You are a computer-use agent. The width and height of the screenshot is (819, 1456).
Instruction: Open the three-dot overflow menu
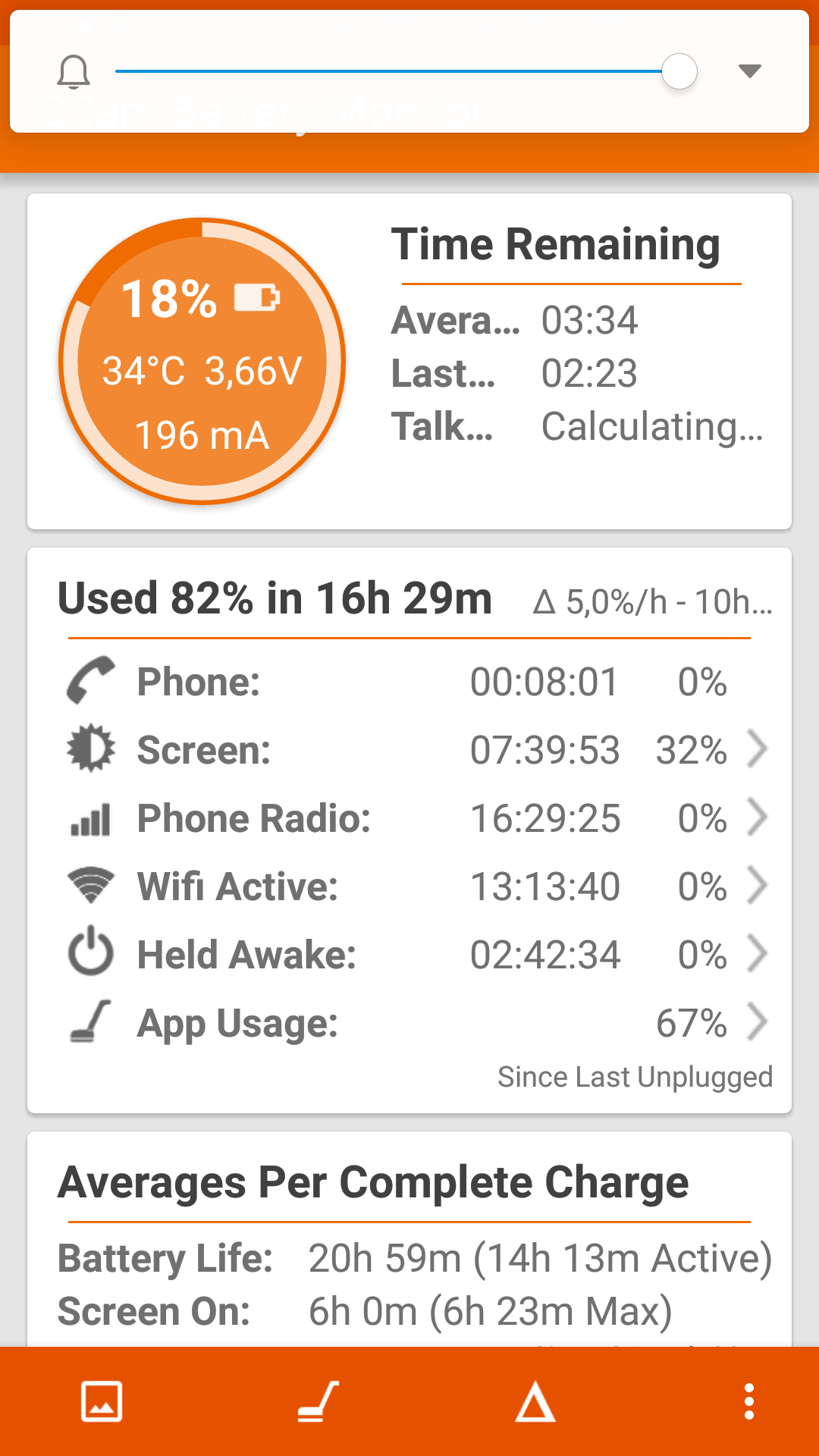click(749, 1401)
